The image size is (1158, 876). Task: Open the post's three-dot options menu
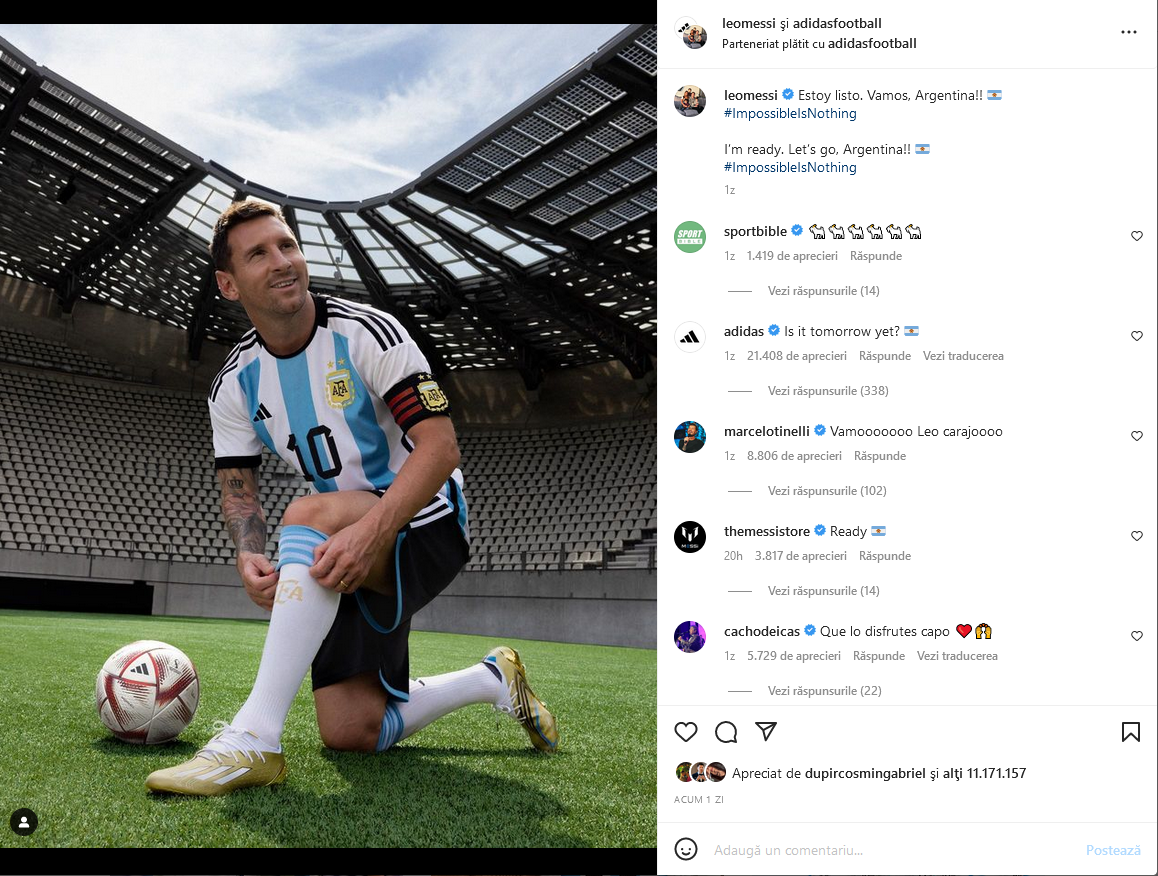pyautogui.click(x=1129, y=32)
